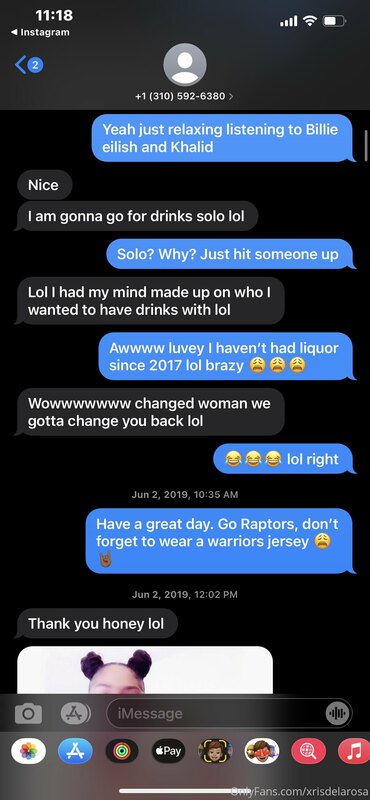Viewport: 370px width, 800px height.
Task: Open the Memoji stickers app
Action: [x=262, y=751]
